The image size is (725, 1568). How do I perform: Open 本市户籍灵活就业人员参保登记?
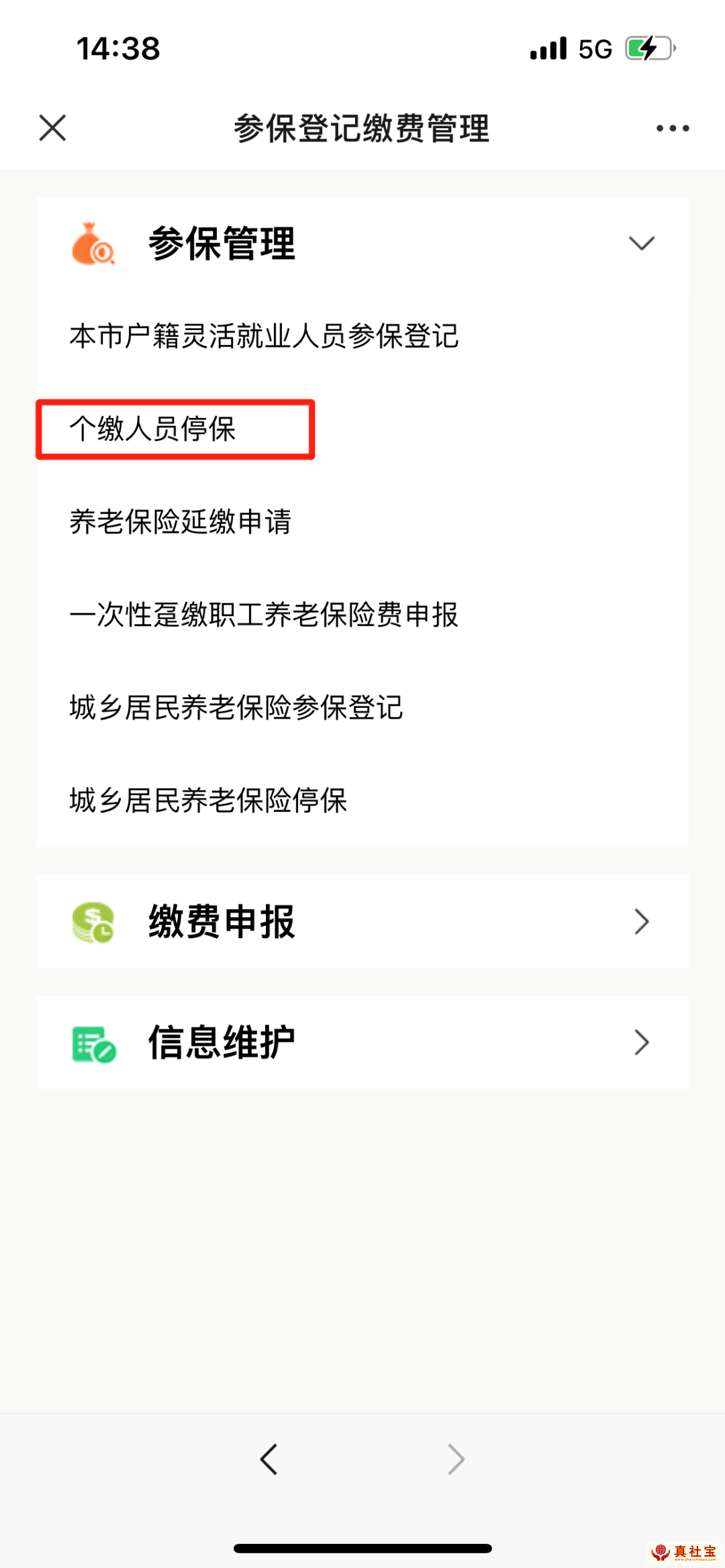pos(264,336)
